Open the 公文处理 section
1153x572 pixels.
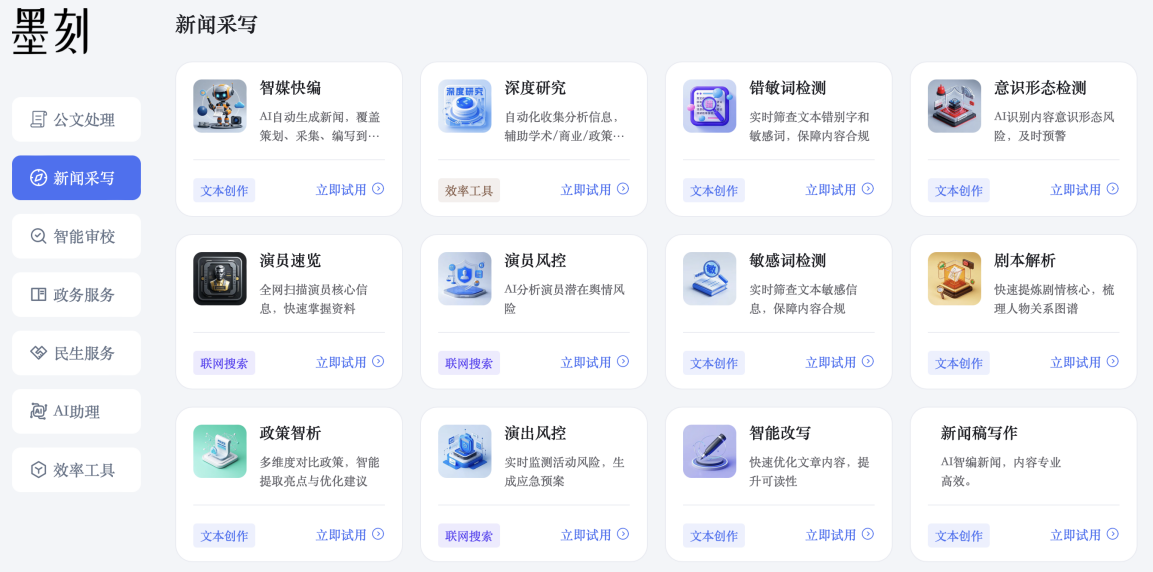click(76, 120)
